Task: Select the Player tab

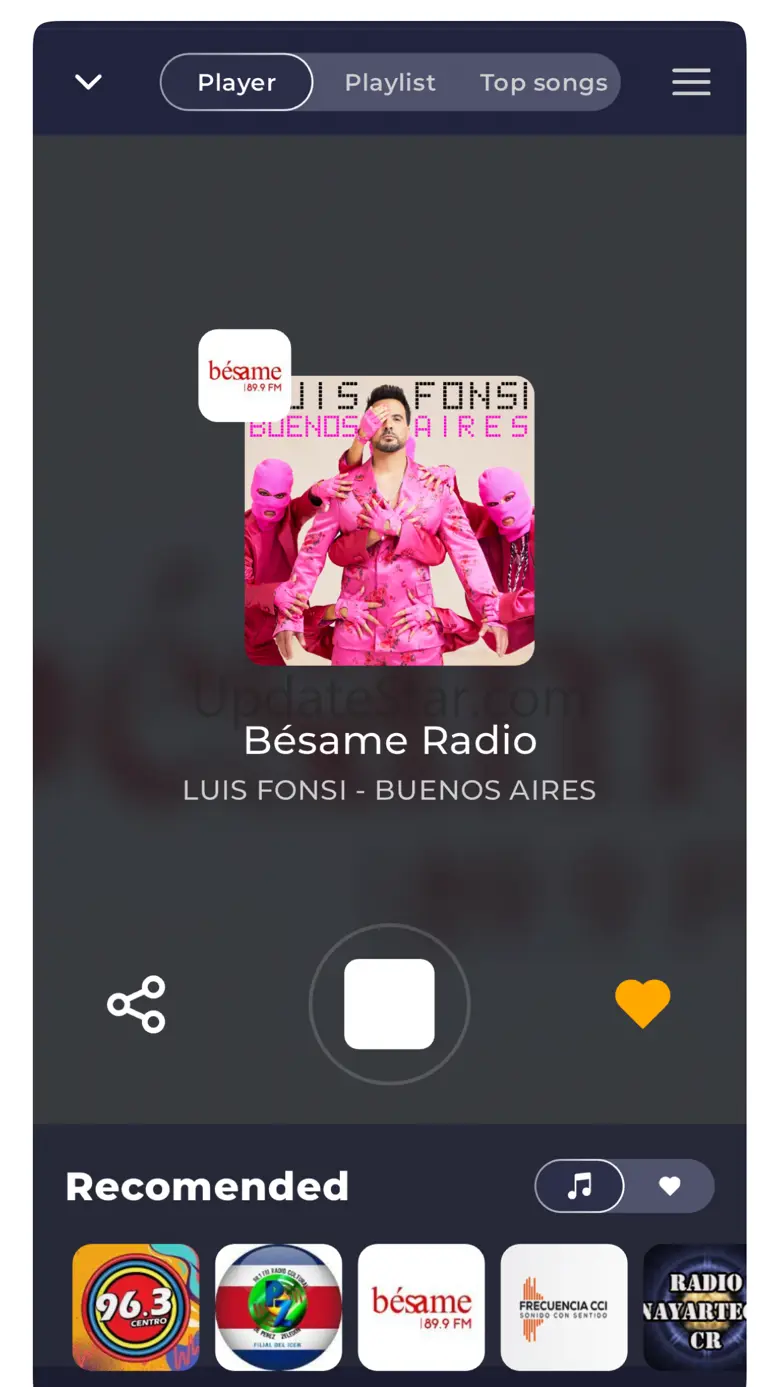Action: pos(237,82)
